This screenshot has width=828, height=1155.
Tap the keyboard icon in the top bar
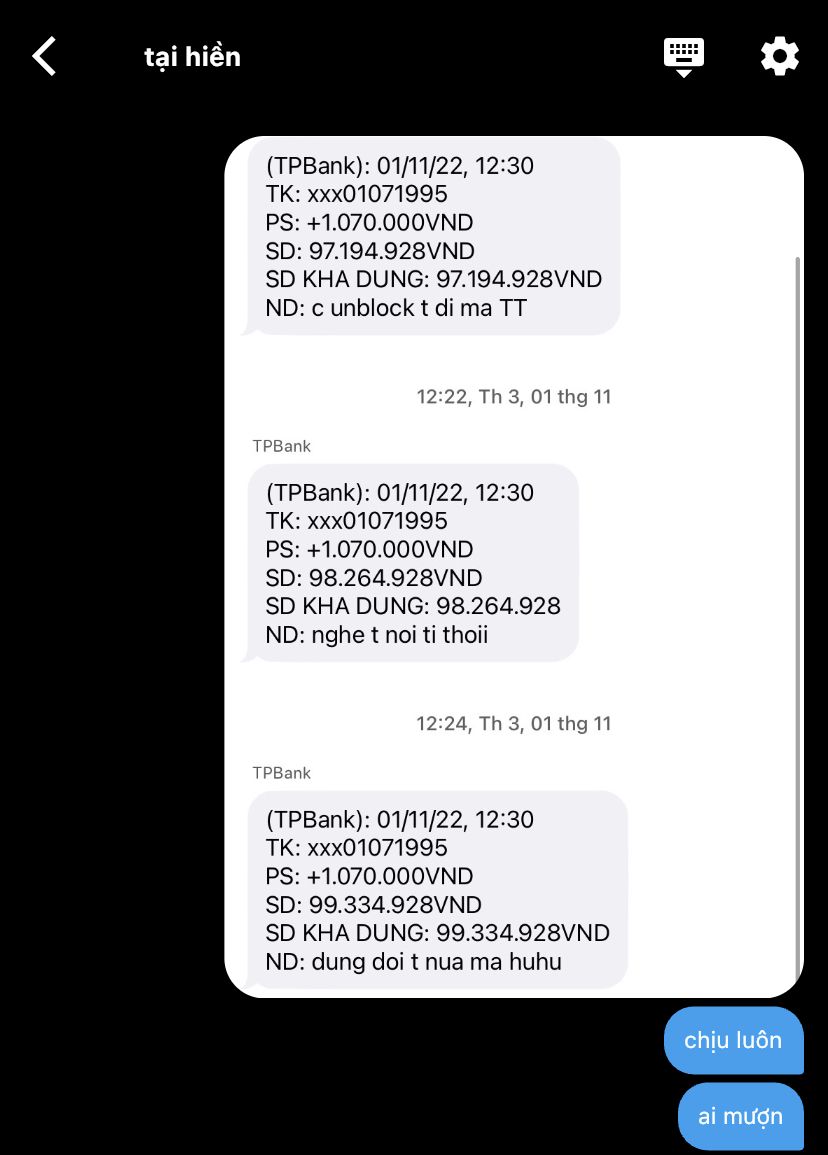pos(684,56)
